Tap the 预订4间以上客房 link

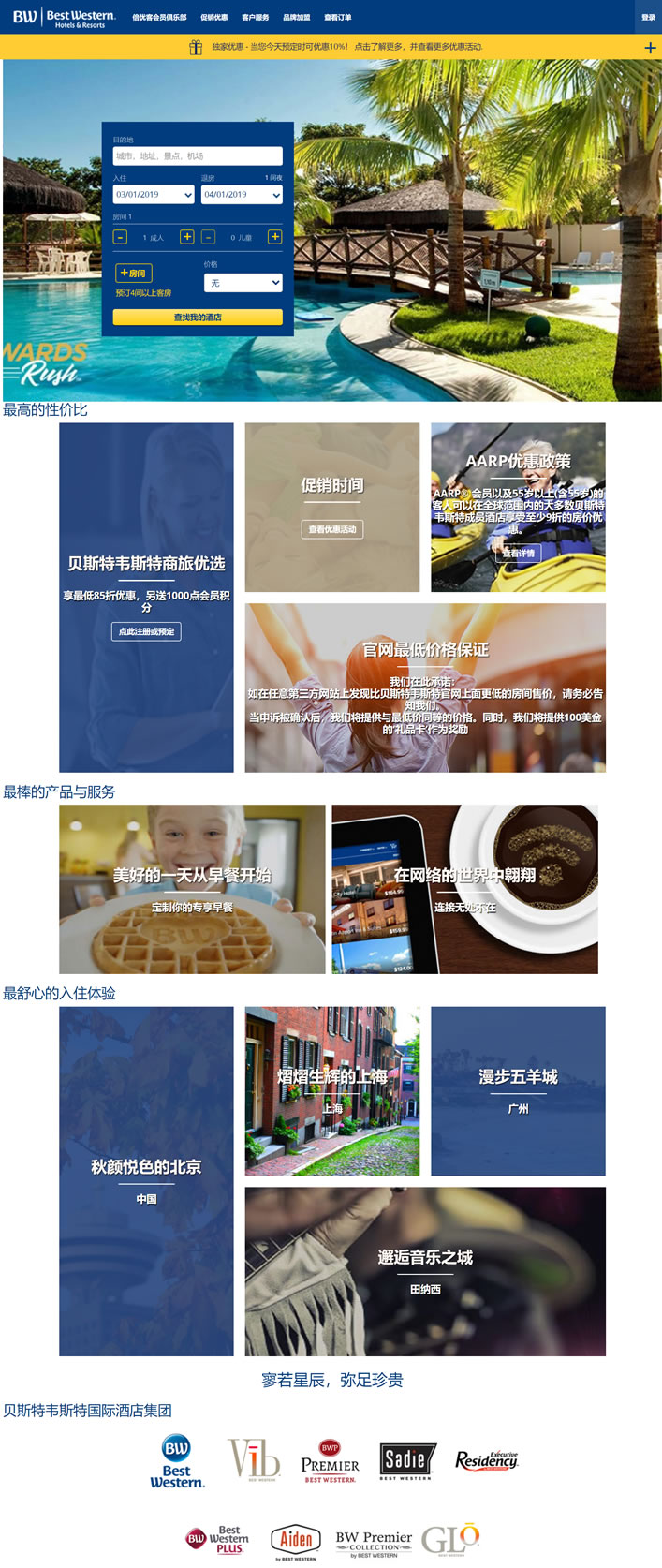[x=143, y=293]
